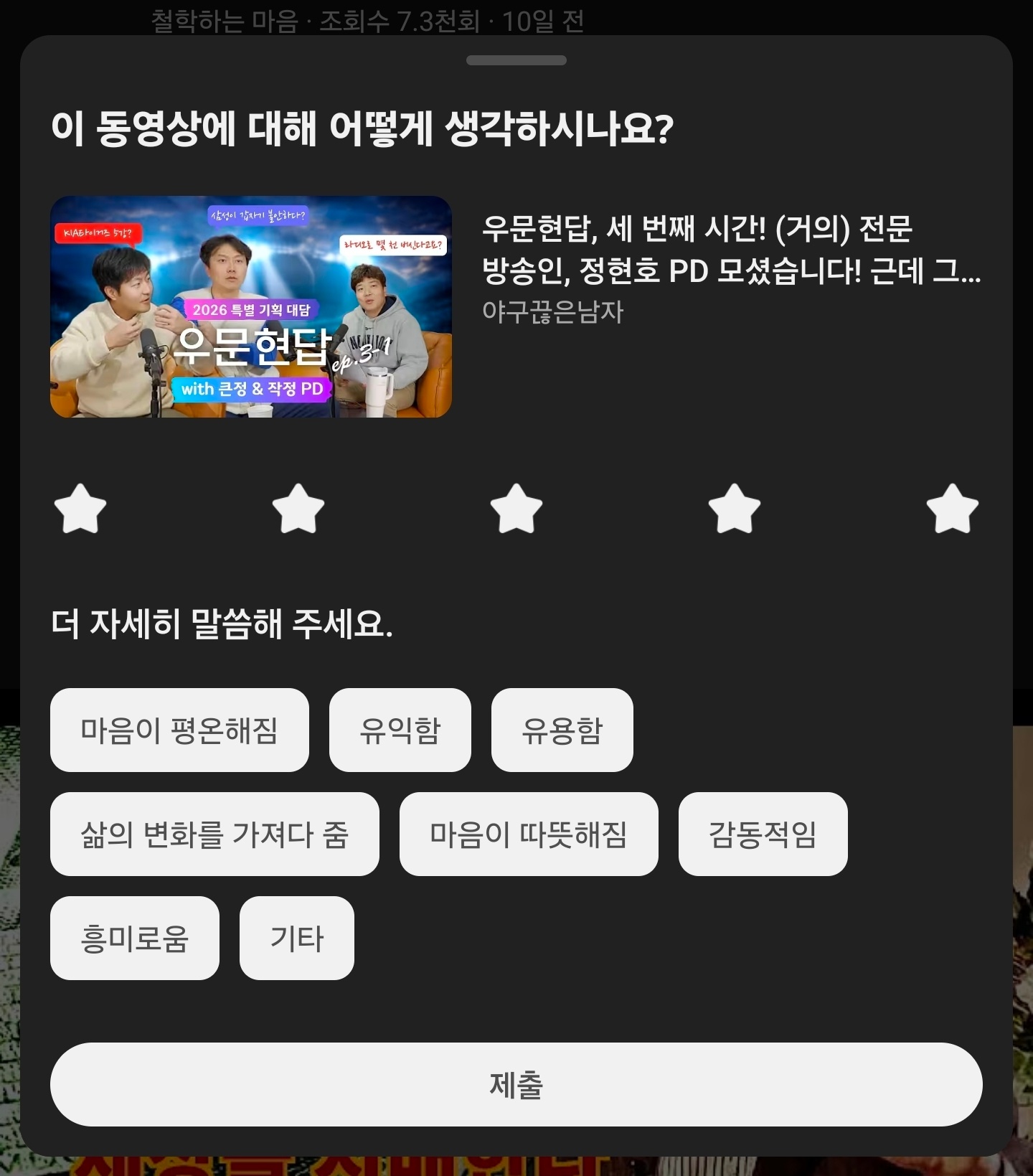Pick the 유용함 chip
The width and height of the screenshot is (1033, 1176).
coord(562,730)
